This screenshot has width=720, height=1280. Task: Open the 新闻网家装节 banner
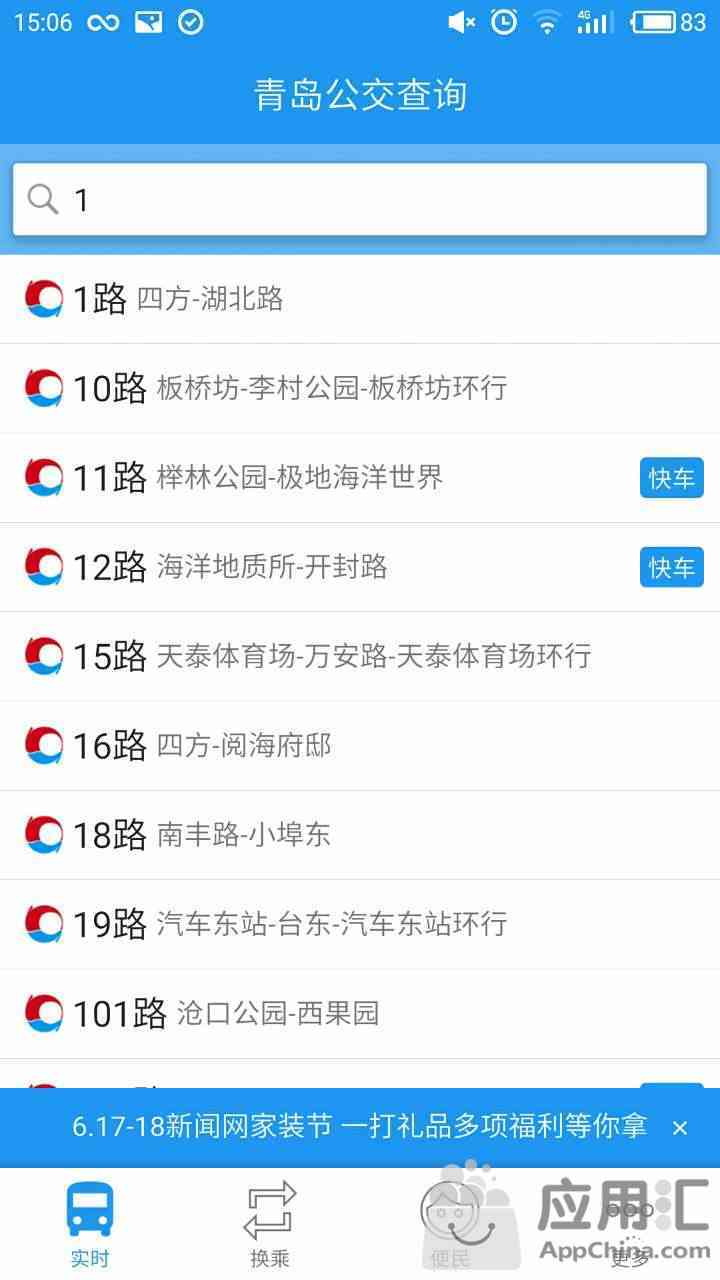(359, 1127)
